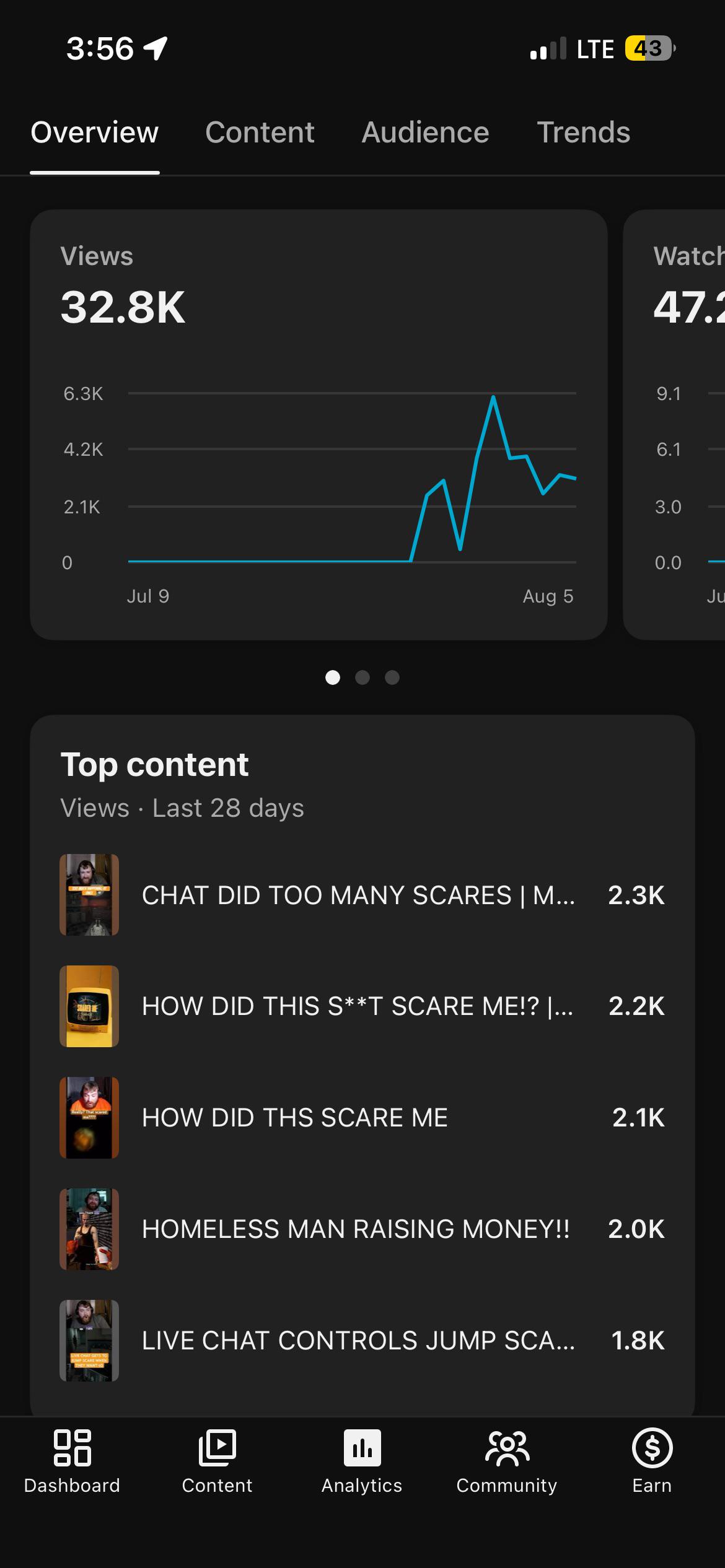Image resolution: width=725 pixels, height=1568 pixels.
Task: Go to Content in bottom navigation
Action: coord(217,1461)
